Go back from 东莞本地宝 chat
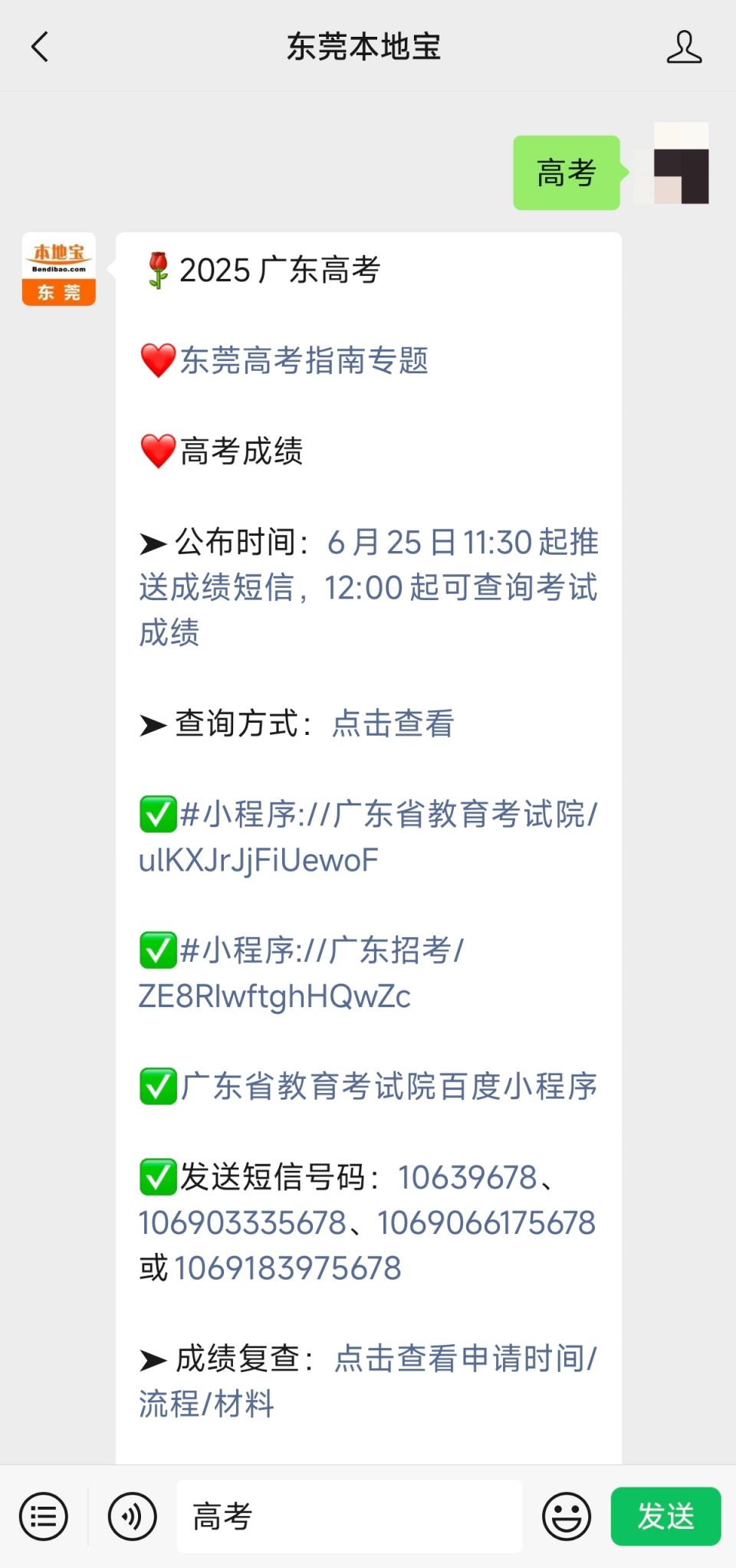Image resolution: width=736 pixels, height=1568 pixels. (40, 47)
